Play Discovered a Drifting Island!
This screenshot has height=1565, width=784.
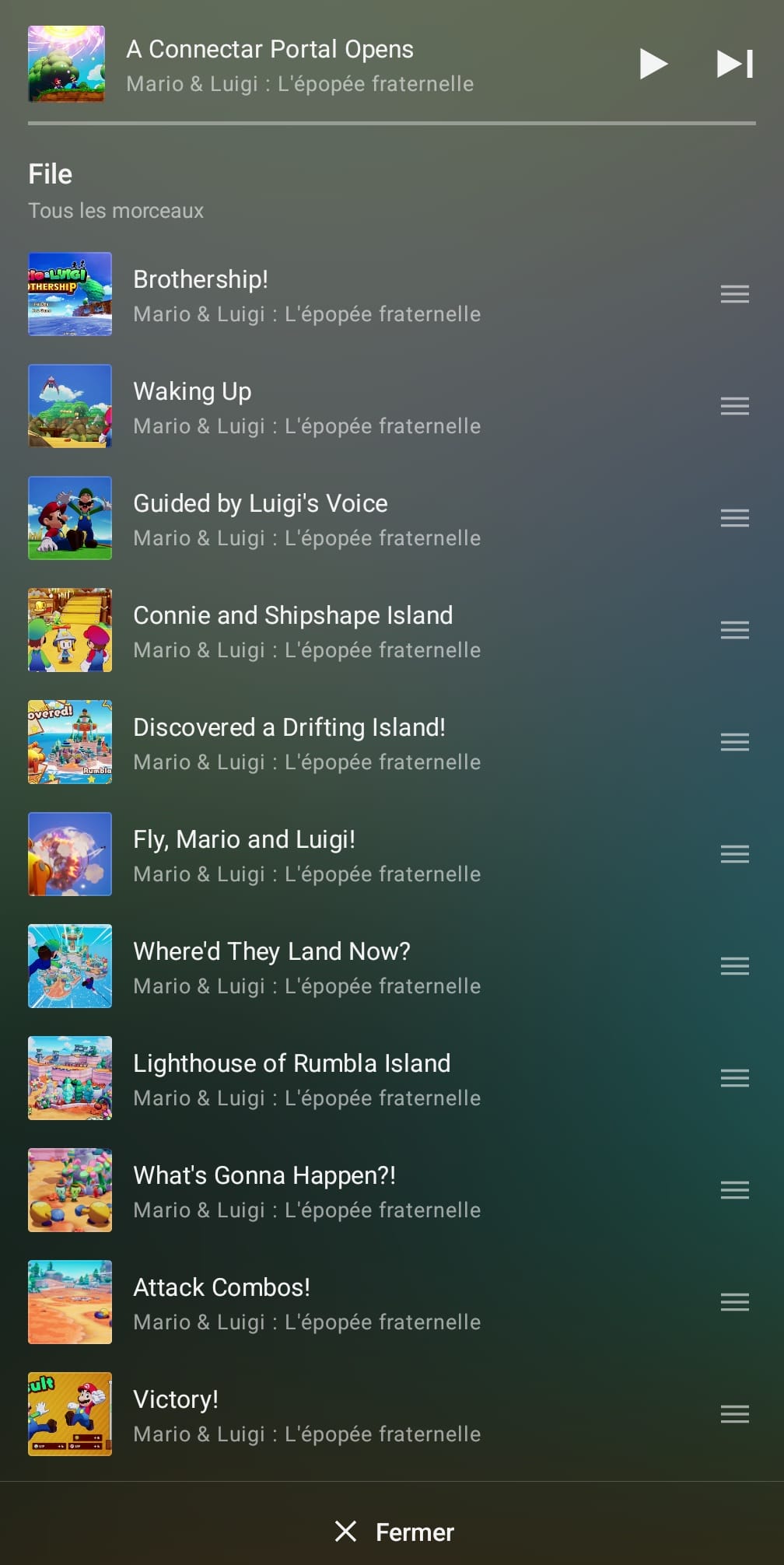[306, 743]
